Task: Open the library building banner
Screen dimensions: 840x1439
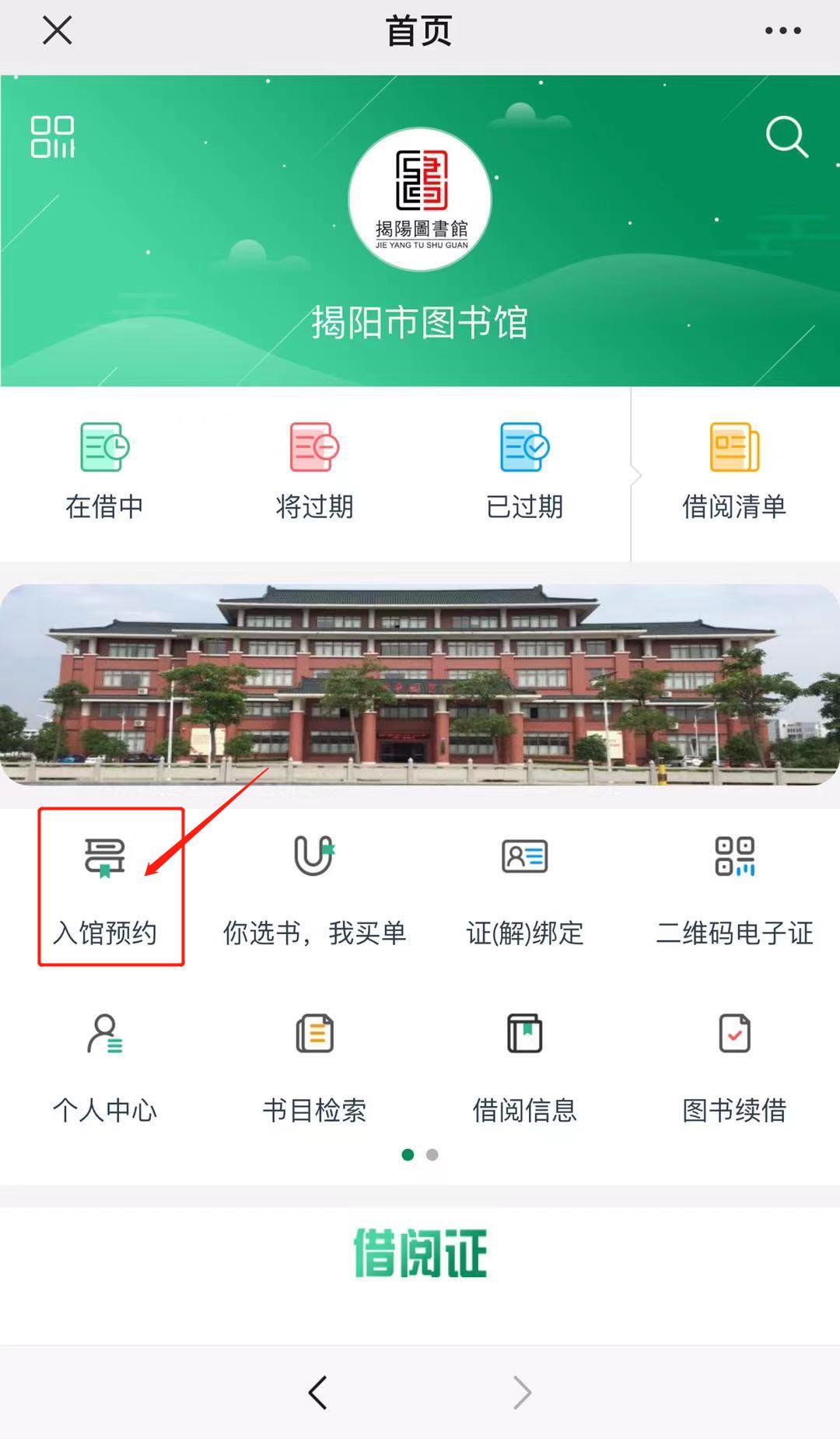Action: click(x=420, y=684)
